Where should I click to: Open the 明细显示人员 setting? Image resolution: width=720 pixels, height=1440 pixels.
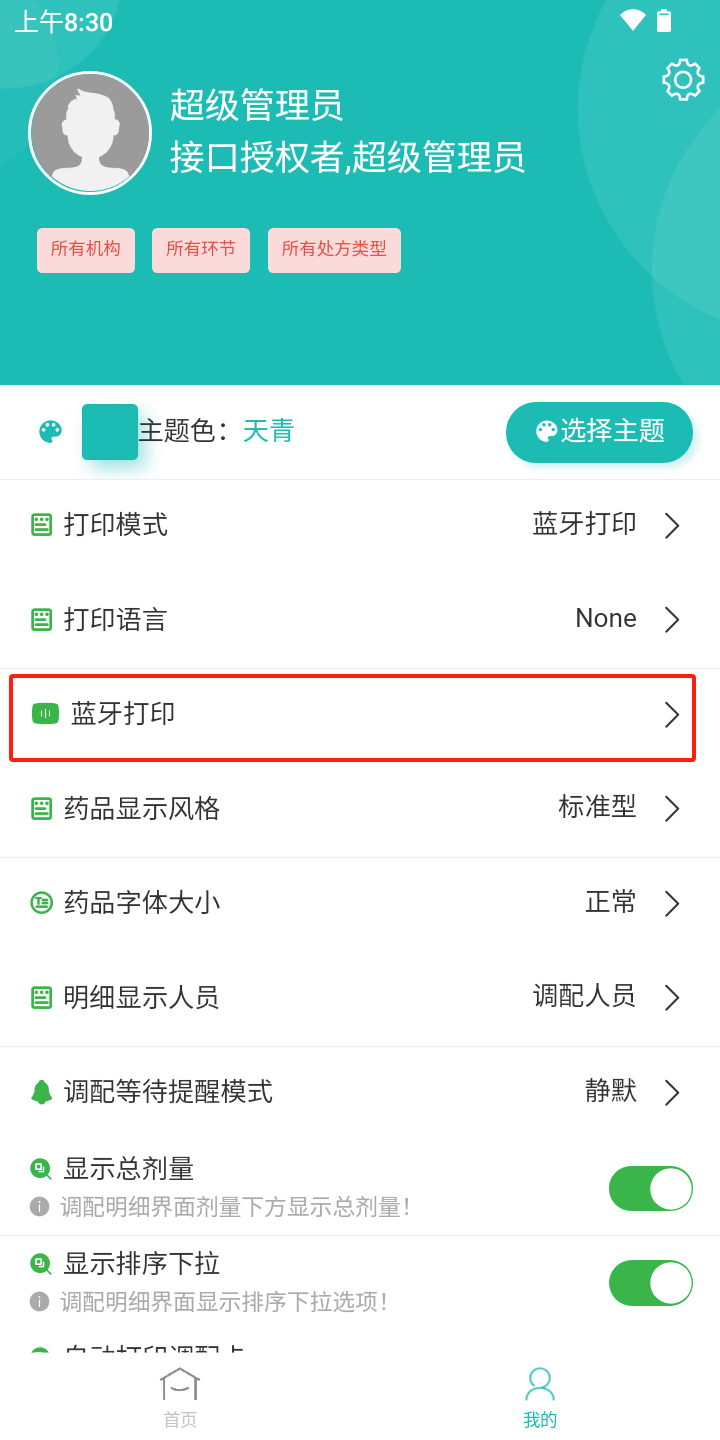point(360,997)
